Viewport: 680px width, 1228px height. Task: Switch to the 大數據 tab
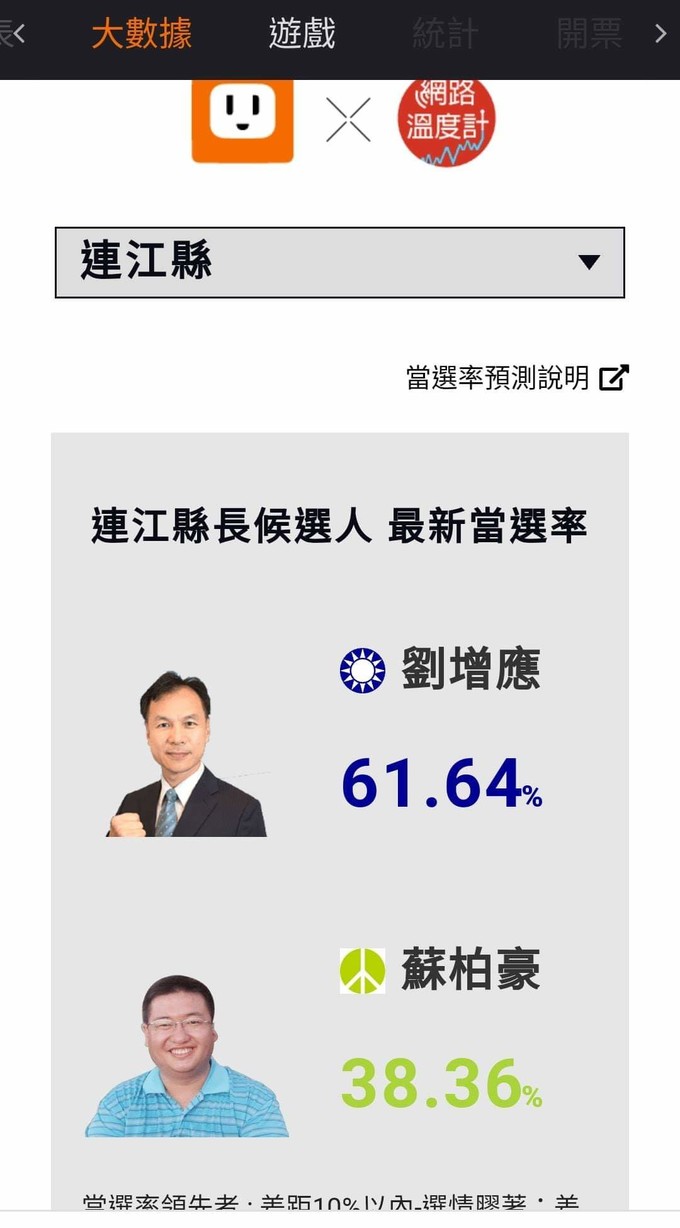coord(141,34)
